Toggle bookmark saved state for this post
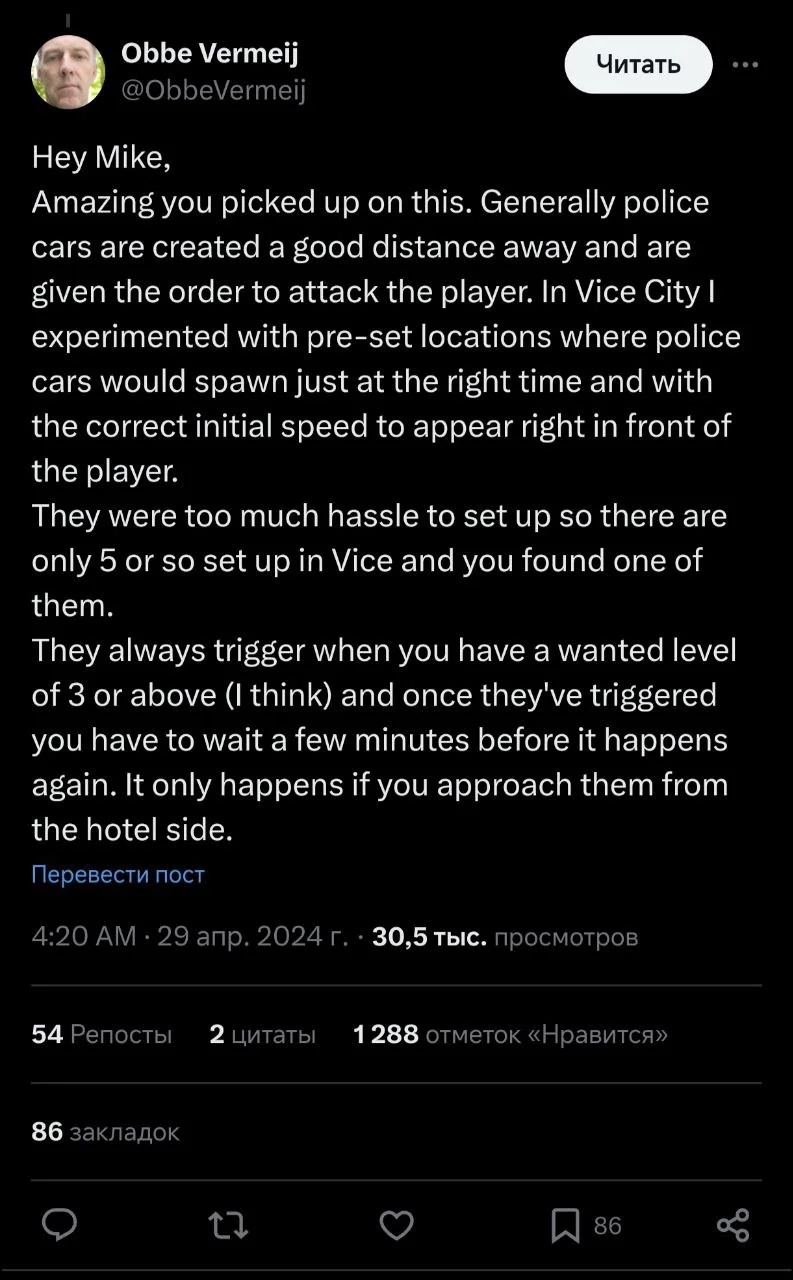This screenshot has height=1280, width=793. [567, 1224]
